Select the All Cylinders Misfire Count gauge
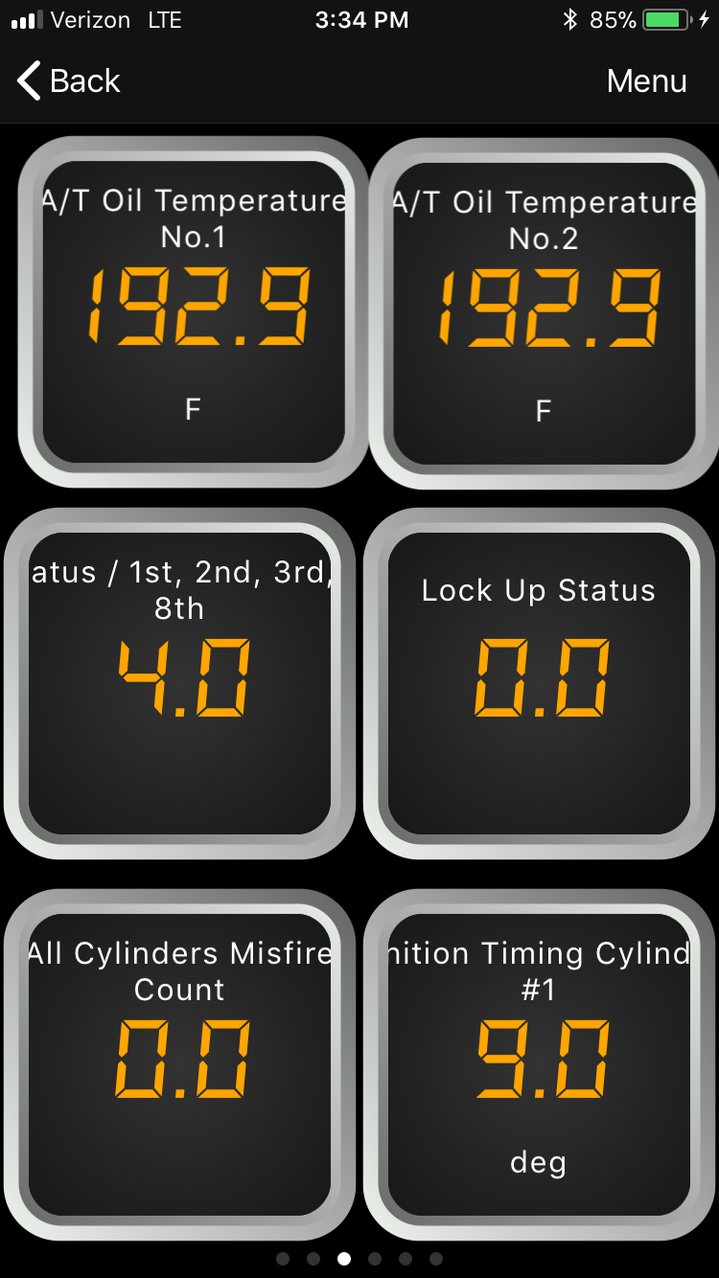Screen dimensions: 719x1278 click(x=179, y=1064)
